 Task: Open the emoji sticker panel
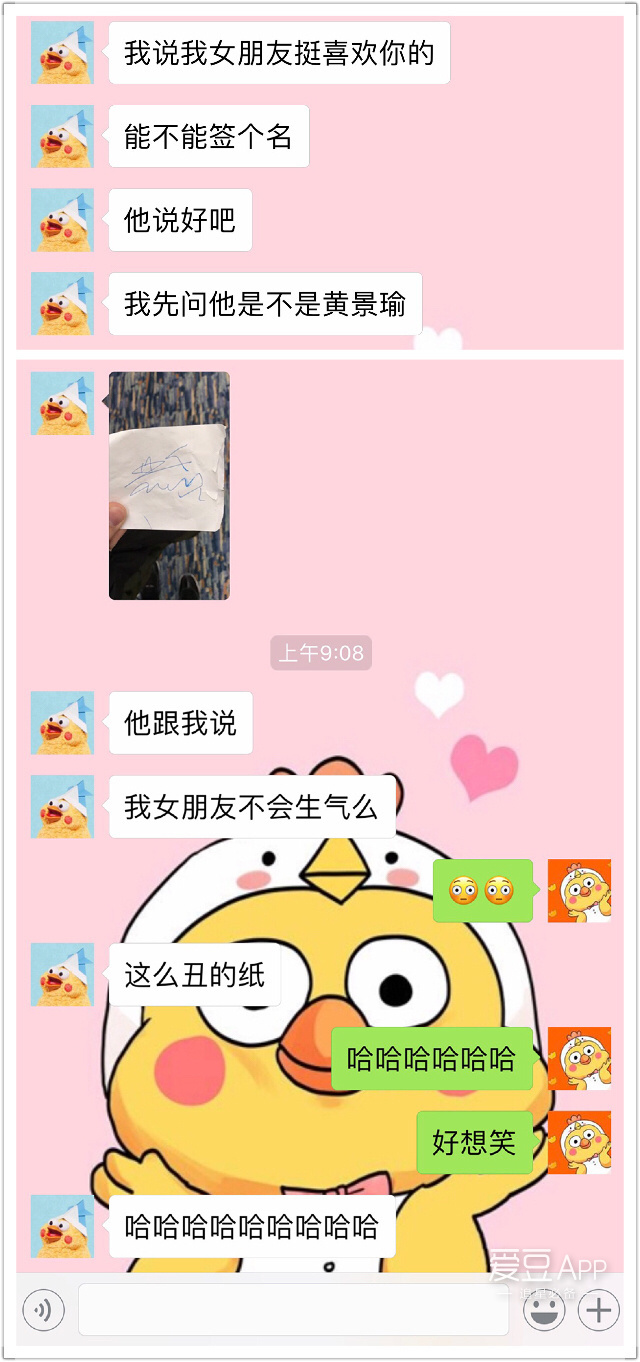[x=543, y=1310]
